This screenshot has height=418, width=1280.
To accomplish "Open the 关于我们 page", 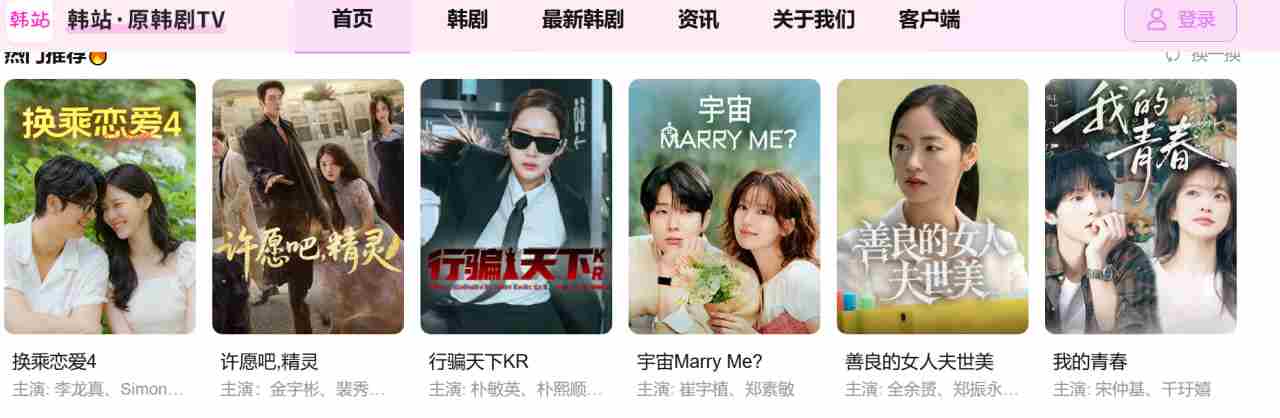I will pos(813,20).
